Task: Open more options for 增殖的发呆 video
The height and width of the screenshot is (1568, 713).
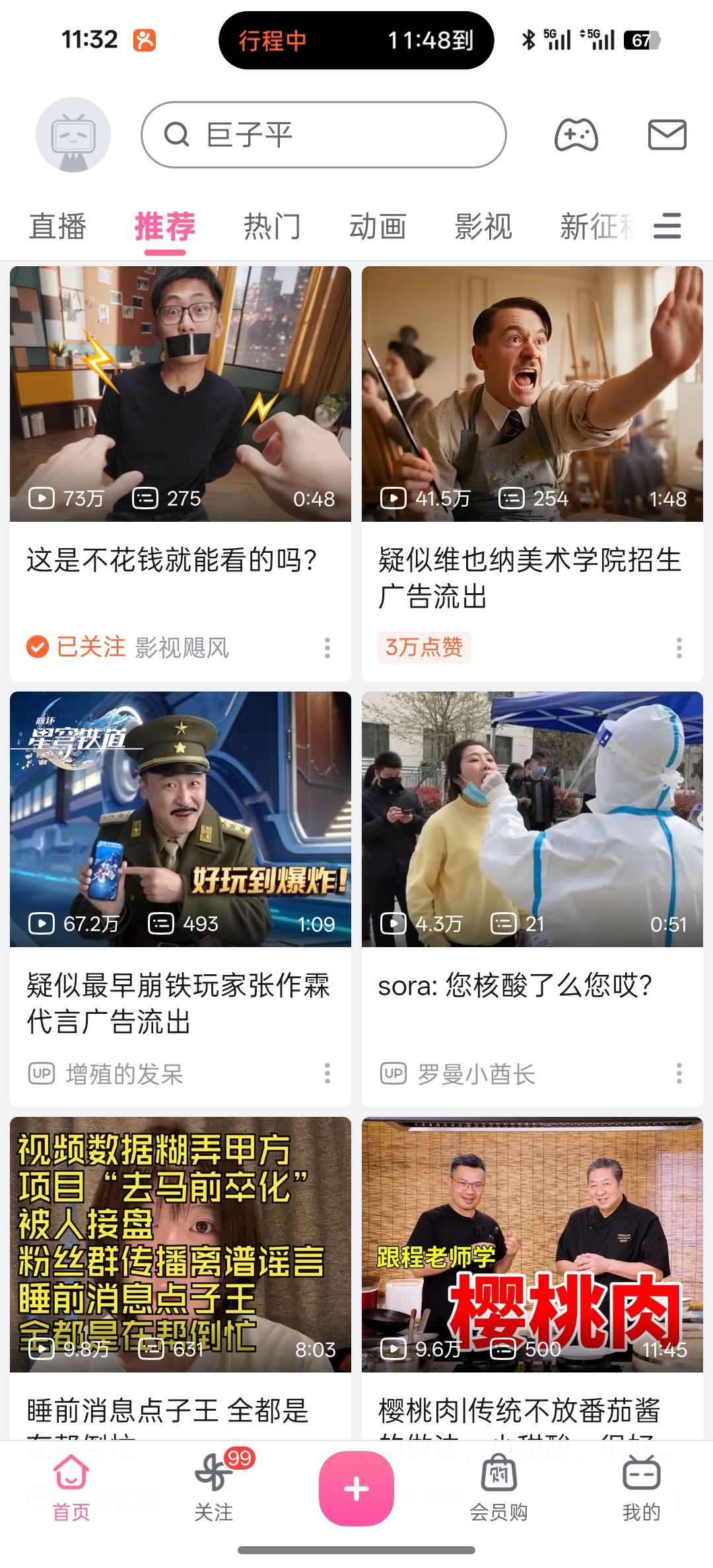Action: [x=327, y=1073]
